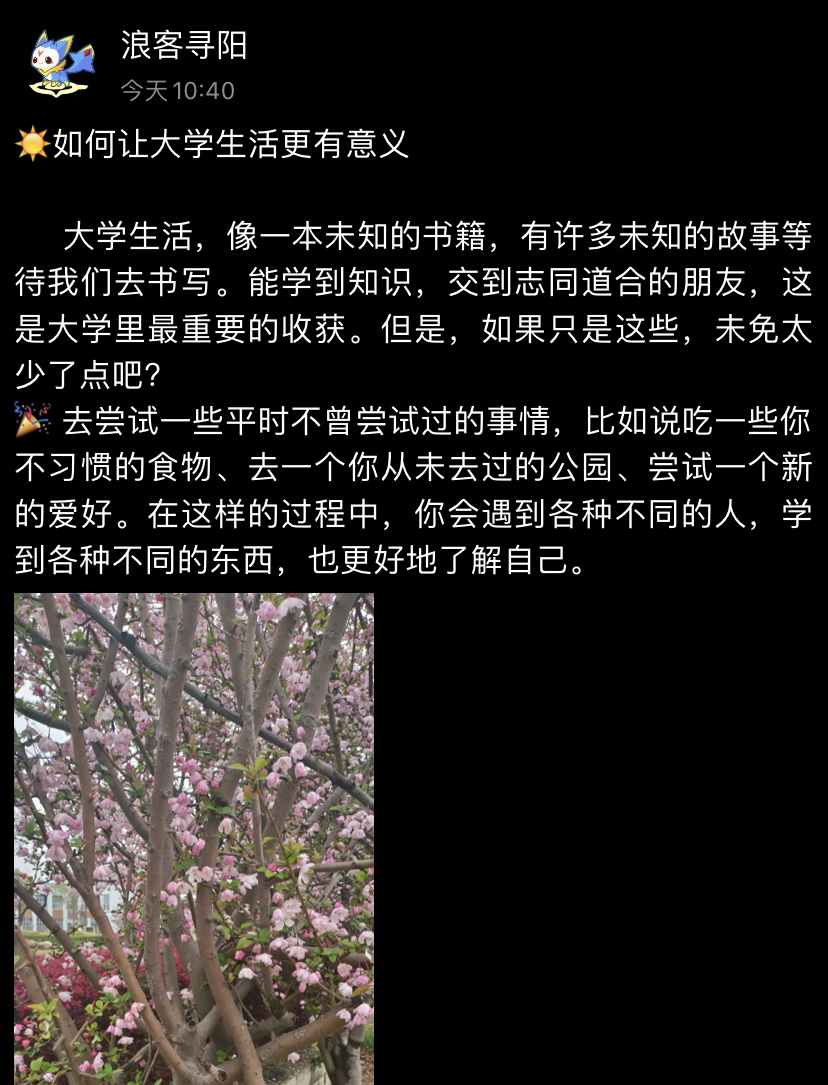View the cherry blossom photo in full
This screenshot has height=1085, width=828.
coord(194,838)
